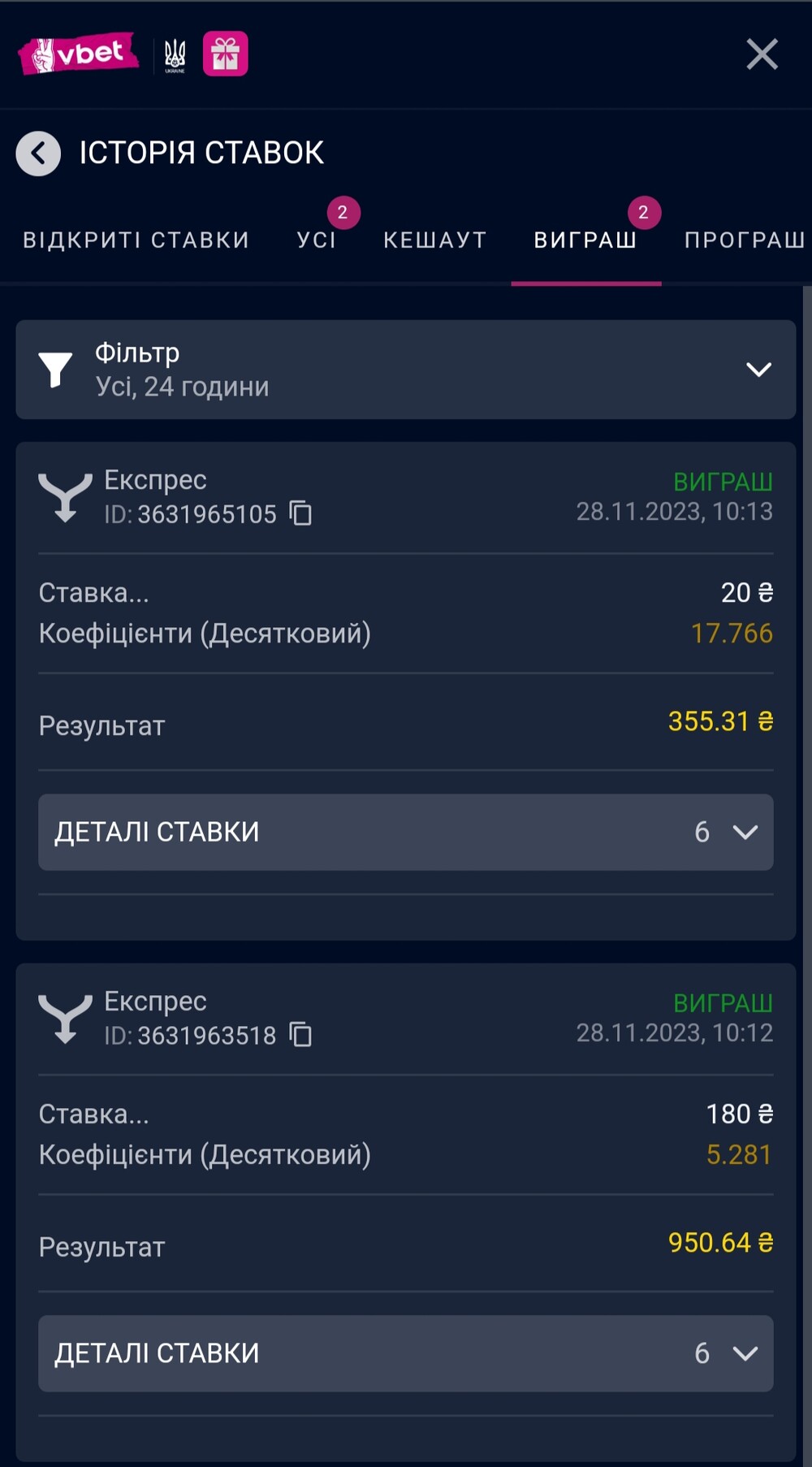812x1467 pixels.
Task: Close the bet history panel
Action: tap(762, 54)
